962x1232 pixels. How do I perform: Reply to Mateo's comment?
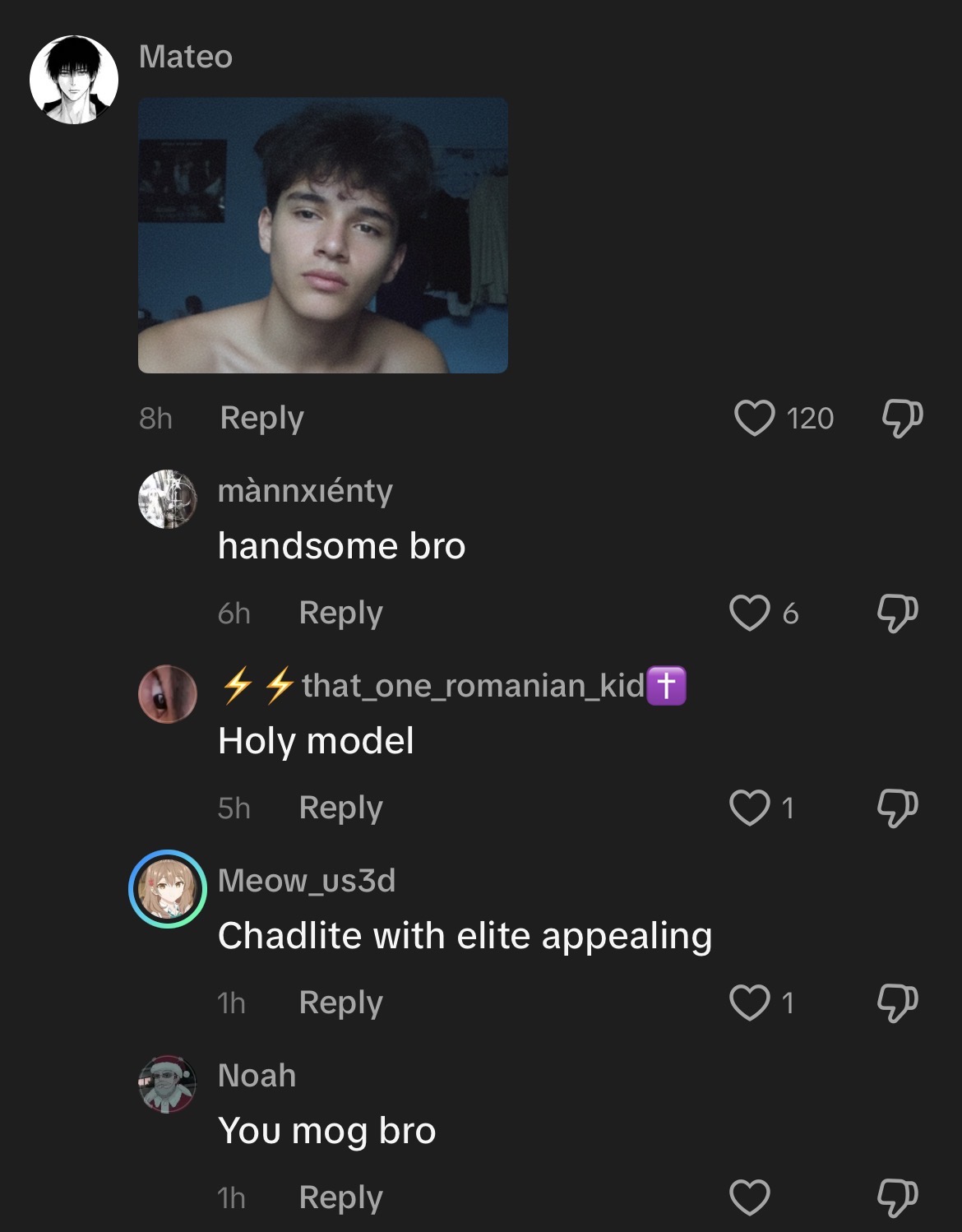[261, 418]
